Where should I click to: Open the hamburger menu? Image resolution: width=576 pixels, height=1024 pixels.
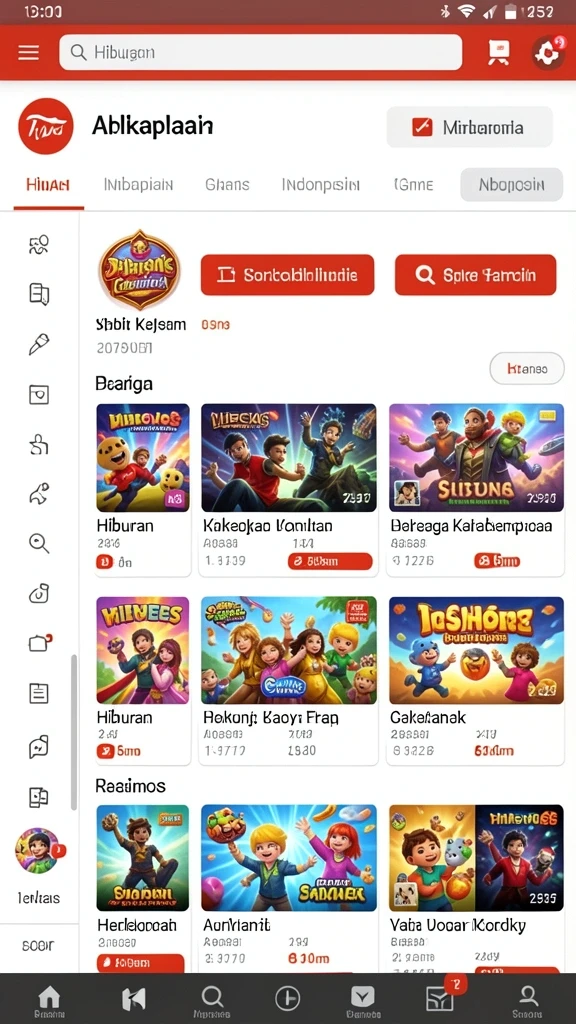click(x=29, y=52)
